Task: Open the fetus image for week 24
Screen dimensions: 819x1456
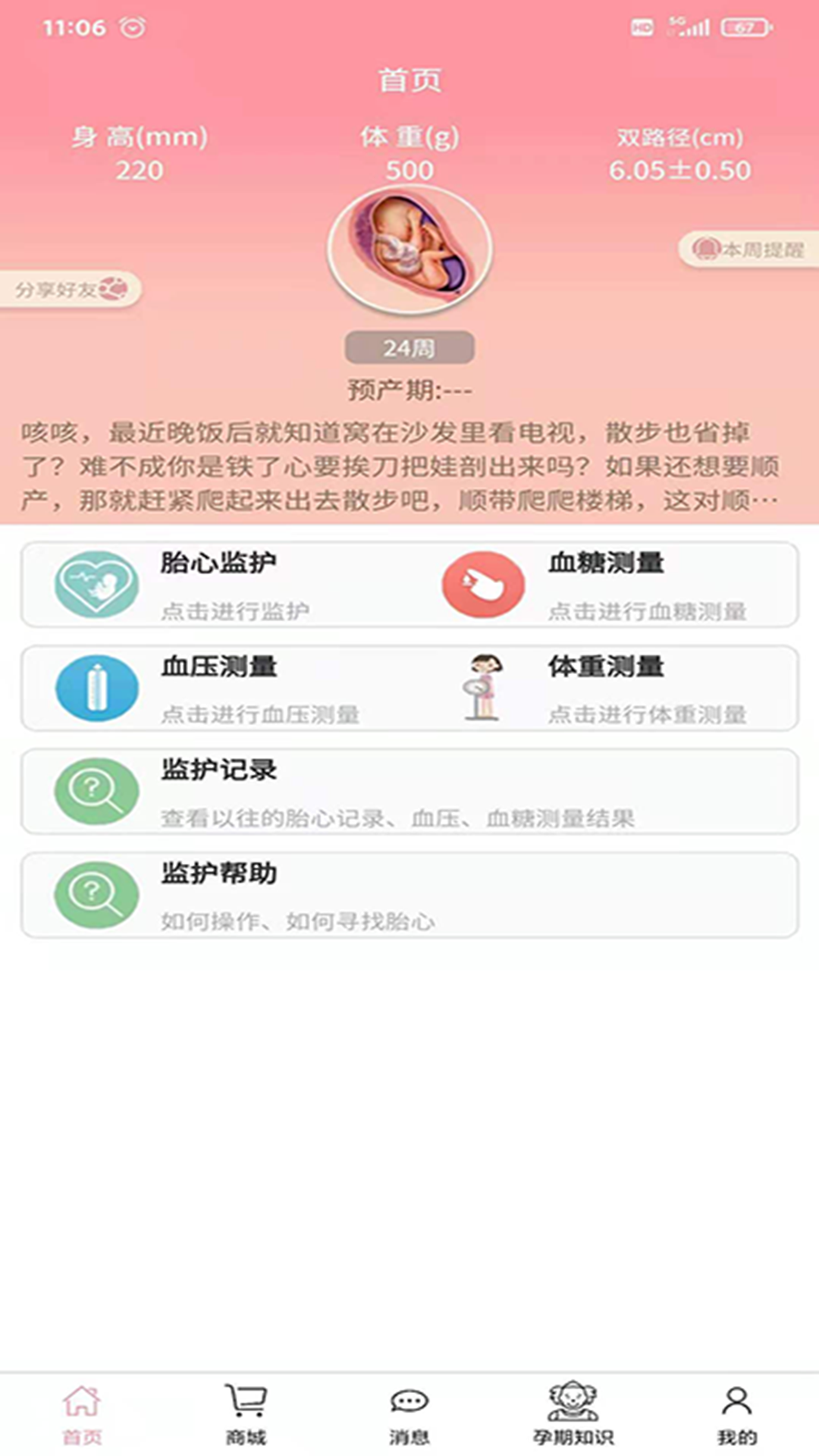Action: point(409,249)
